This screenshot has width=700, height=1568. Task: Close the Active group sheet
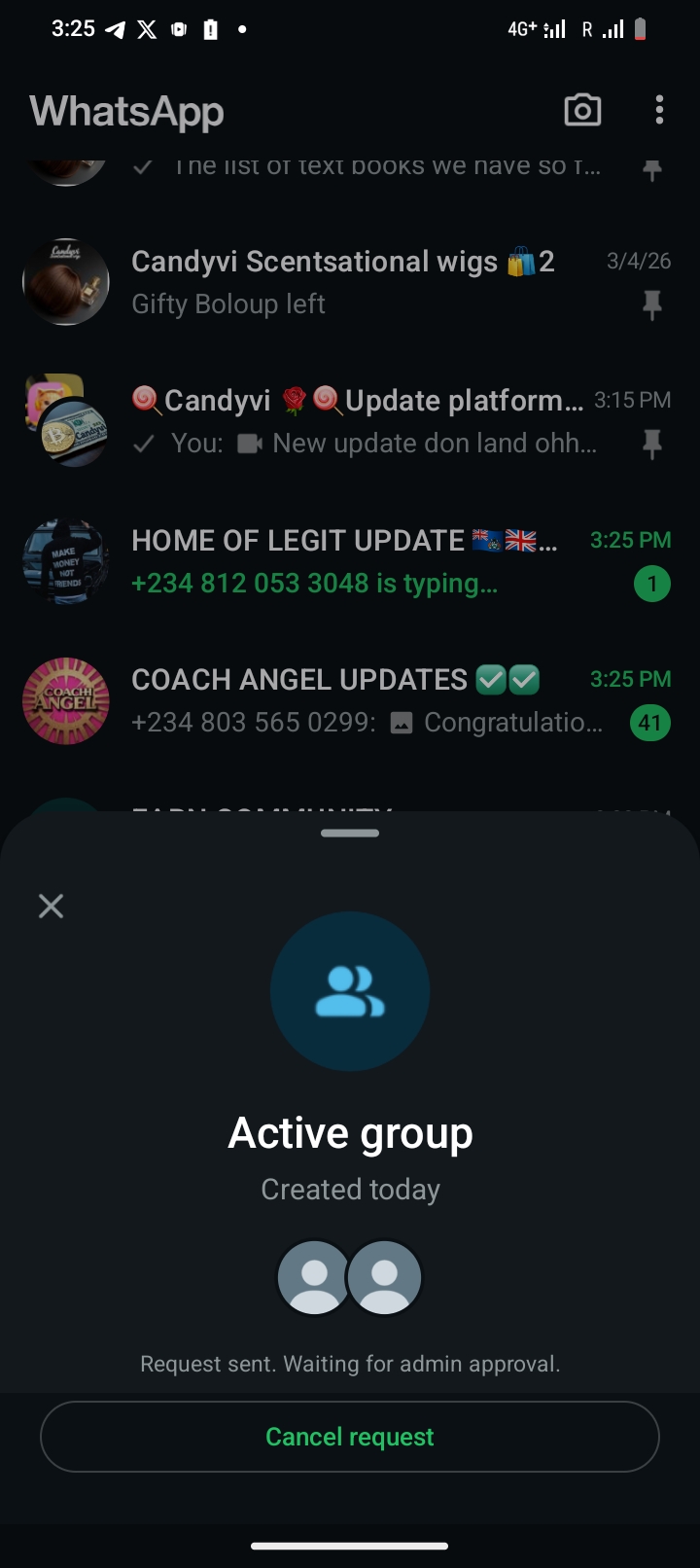click(51, 907)
